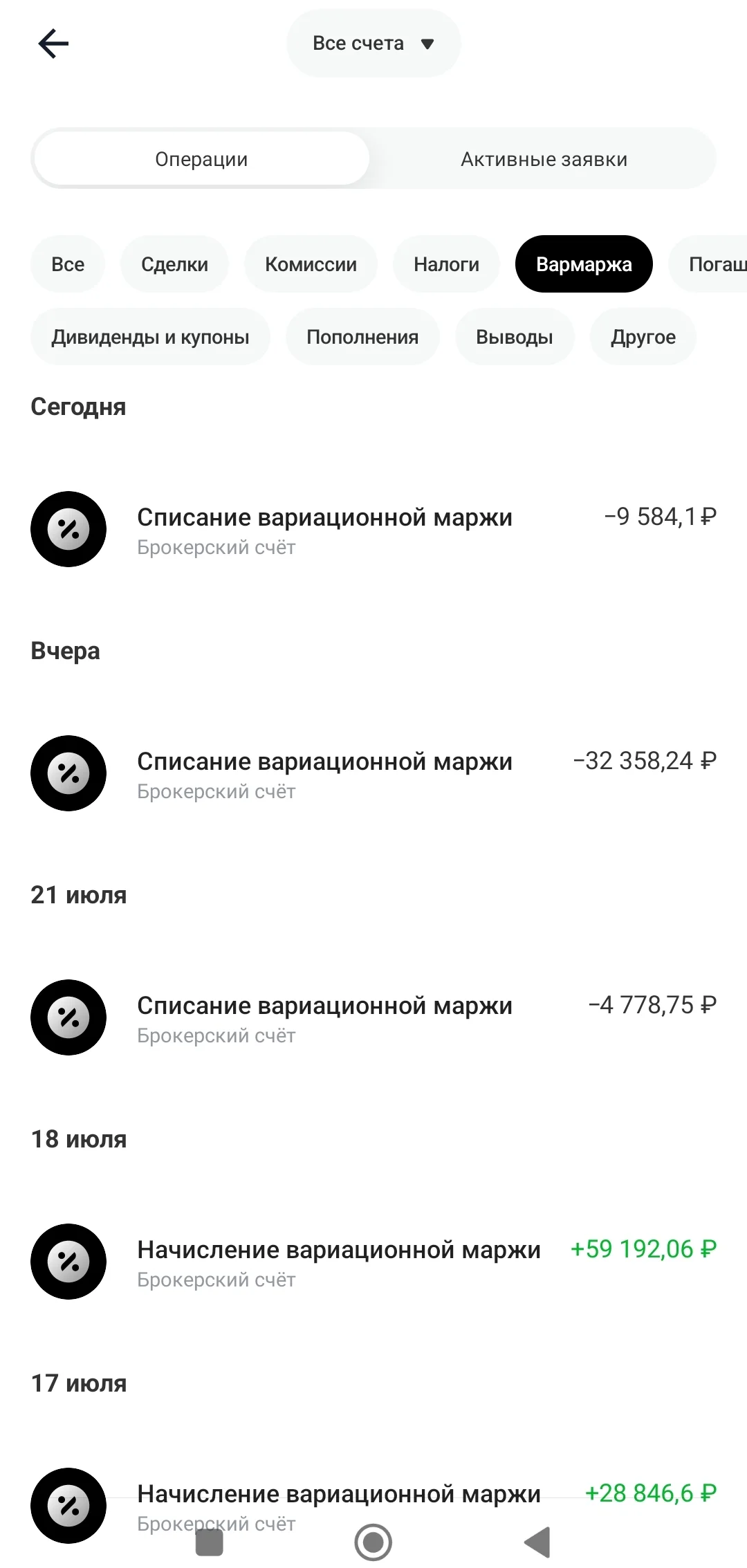The width and height of the screenshot is (747, 1568).
Task: Tap the active Вармаржа filter chip
Action: [x=584, y=264]
